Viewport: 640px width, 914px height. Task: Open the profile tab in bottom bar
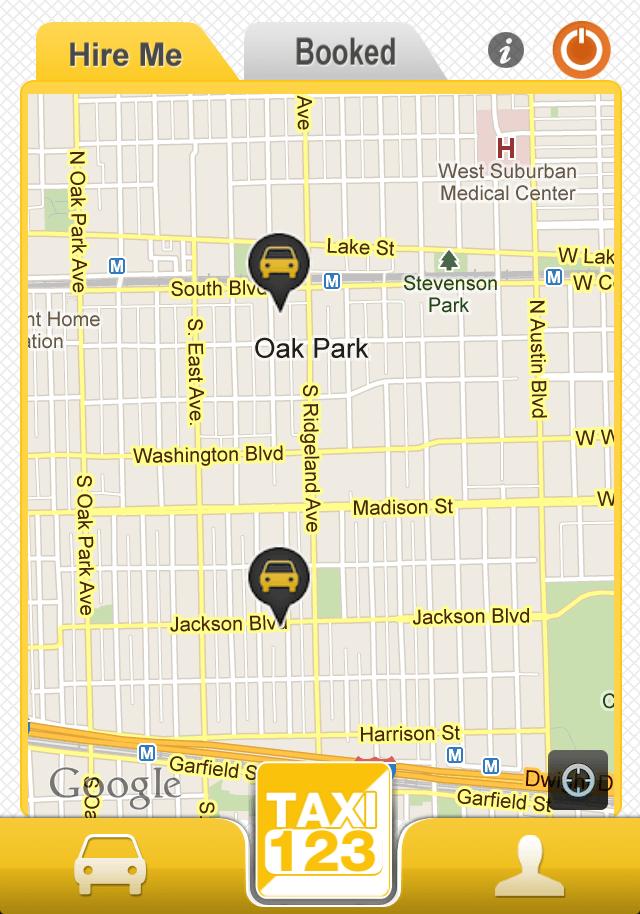pos(530,865)
